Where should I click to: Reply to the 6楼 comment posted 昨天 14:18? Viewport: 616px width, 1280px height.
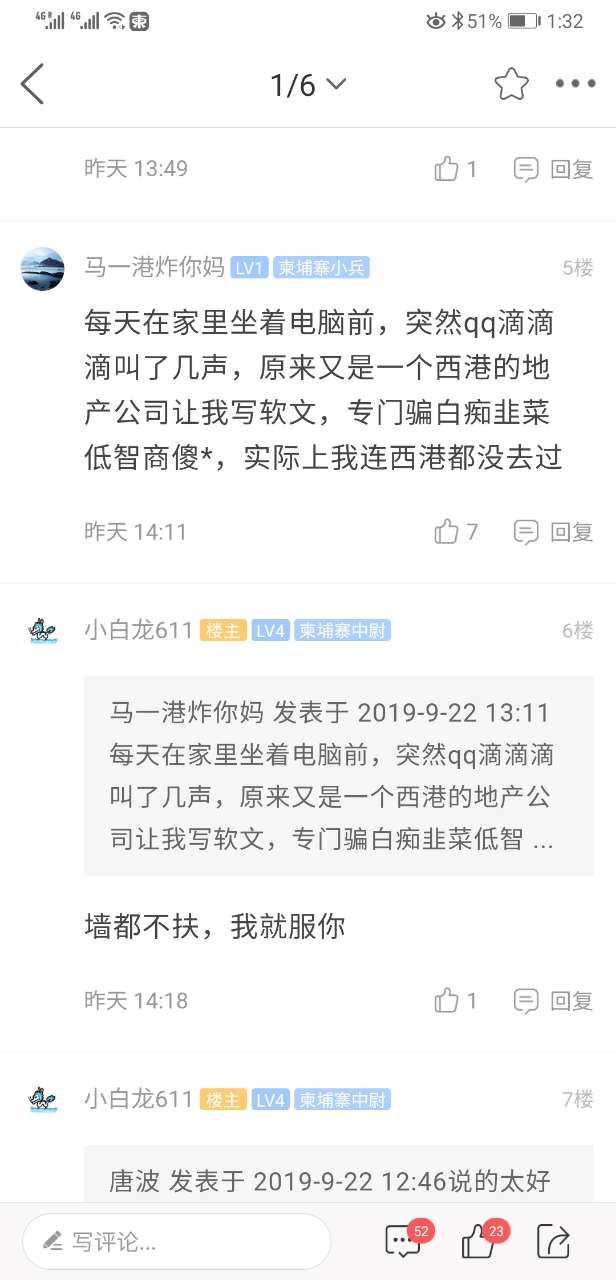[x=553, y=1000]
